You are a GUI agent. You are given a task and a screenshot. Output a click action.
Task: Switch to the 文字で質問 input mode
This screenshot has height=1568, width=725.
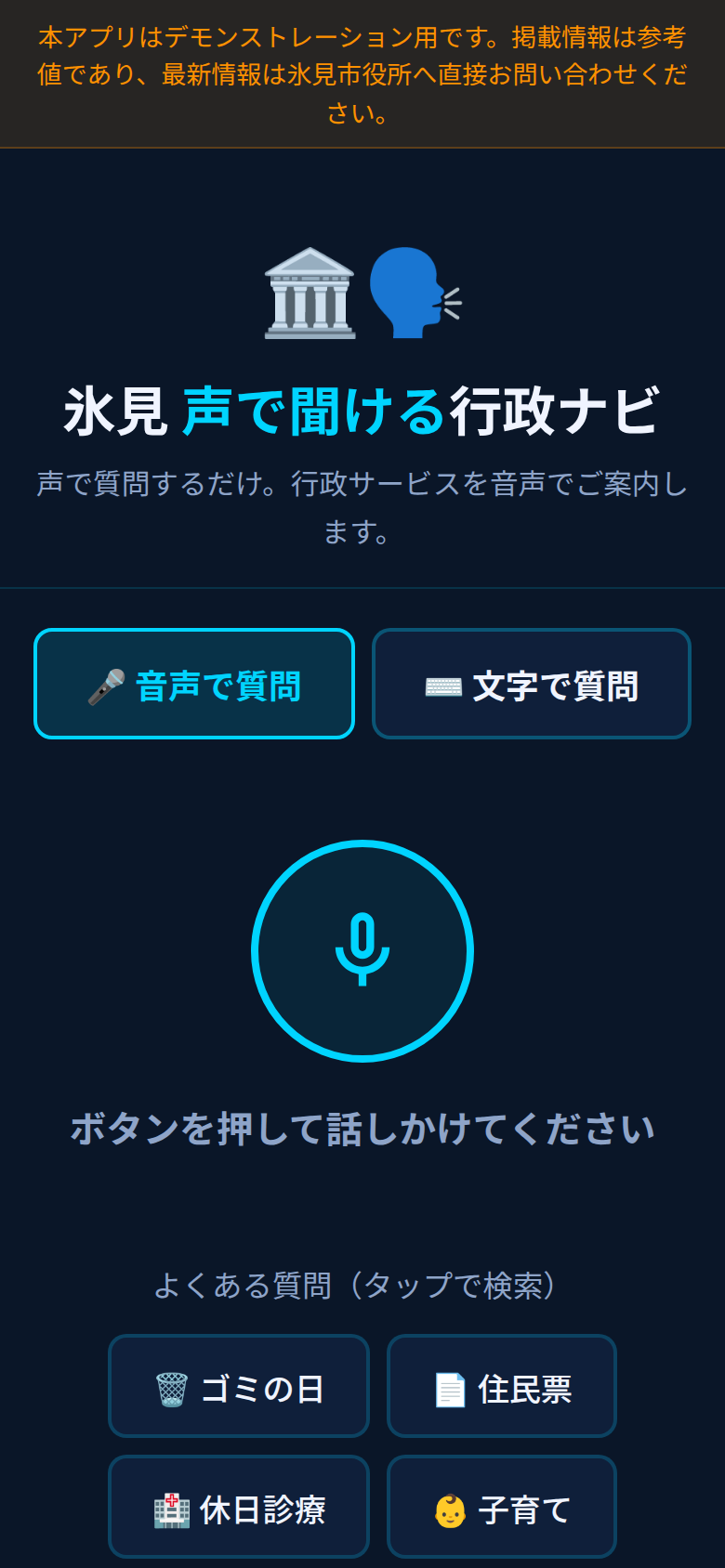531,684
